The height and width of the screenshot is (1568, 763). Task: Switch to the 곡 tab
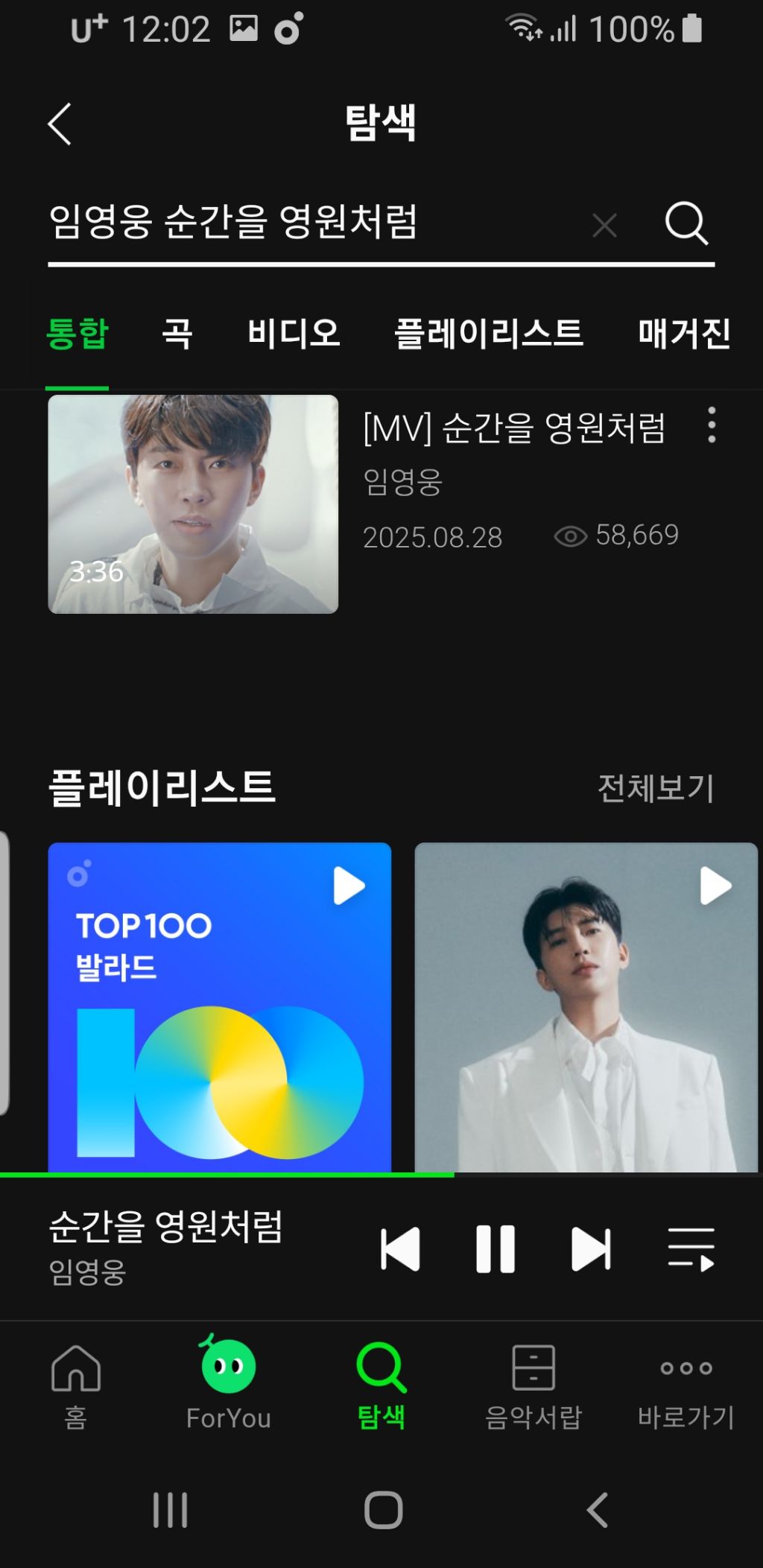(x=177, y=333)
